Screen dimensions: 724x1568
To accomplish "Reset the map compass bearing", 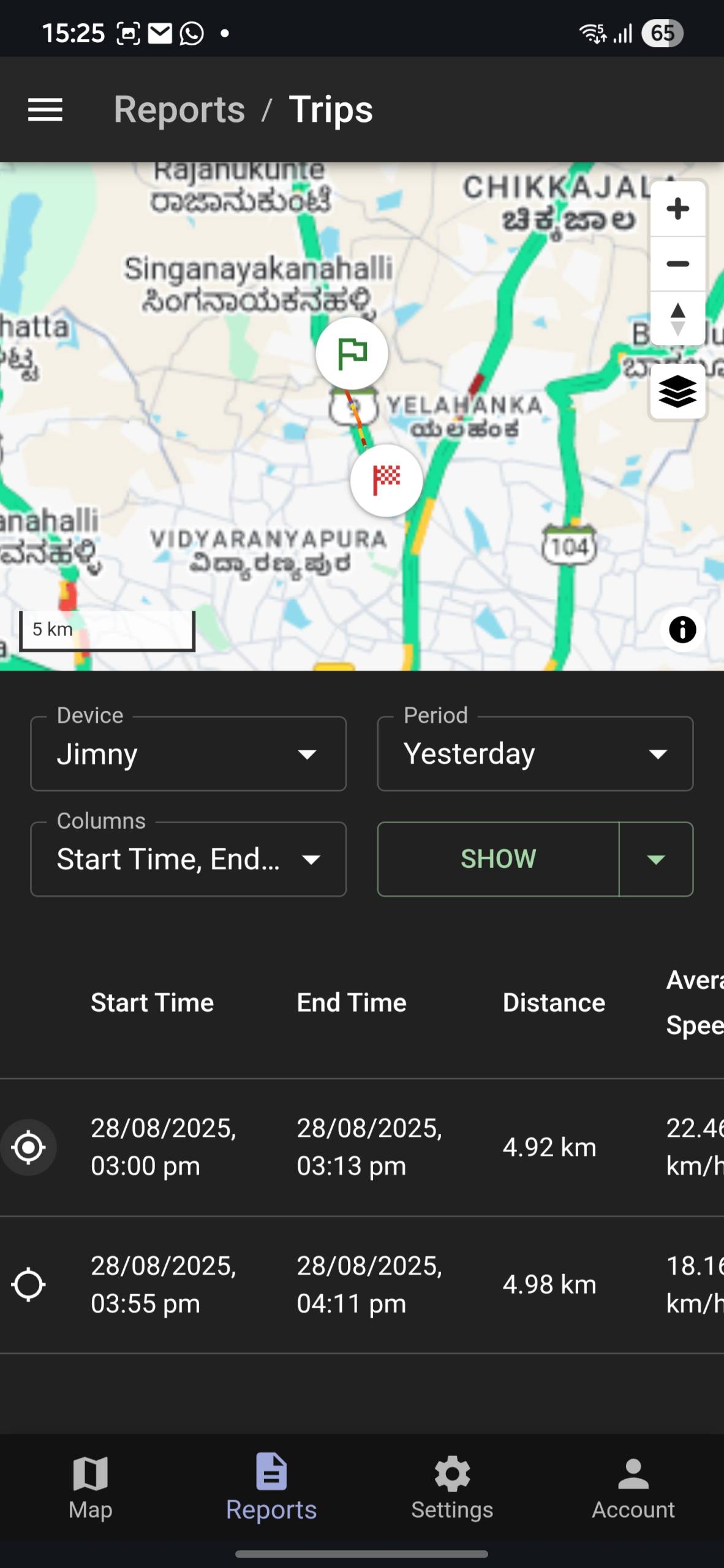I will (x=677, y=318).
